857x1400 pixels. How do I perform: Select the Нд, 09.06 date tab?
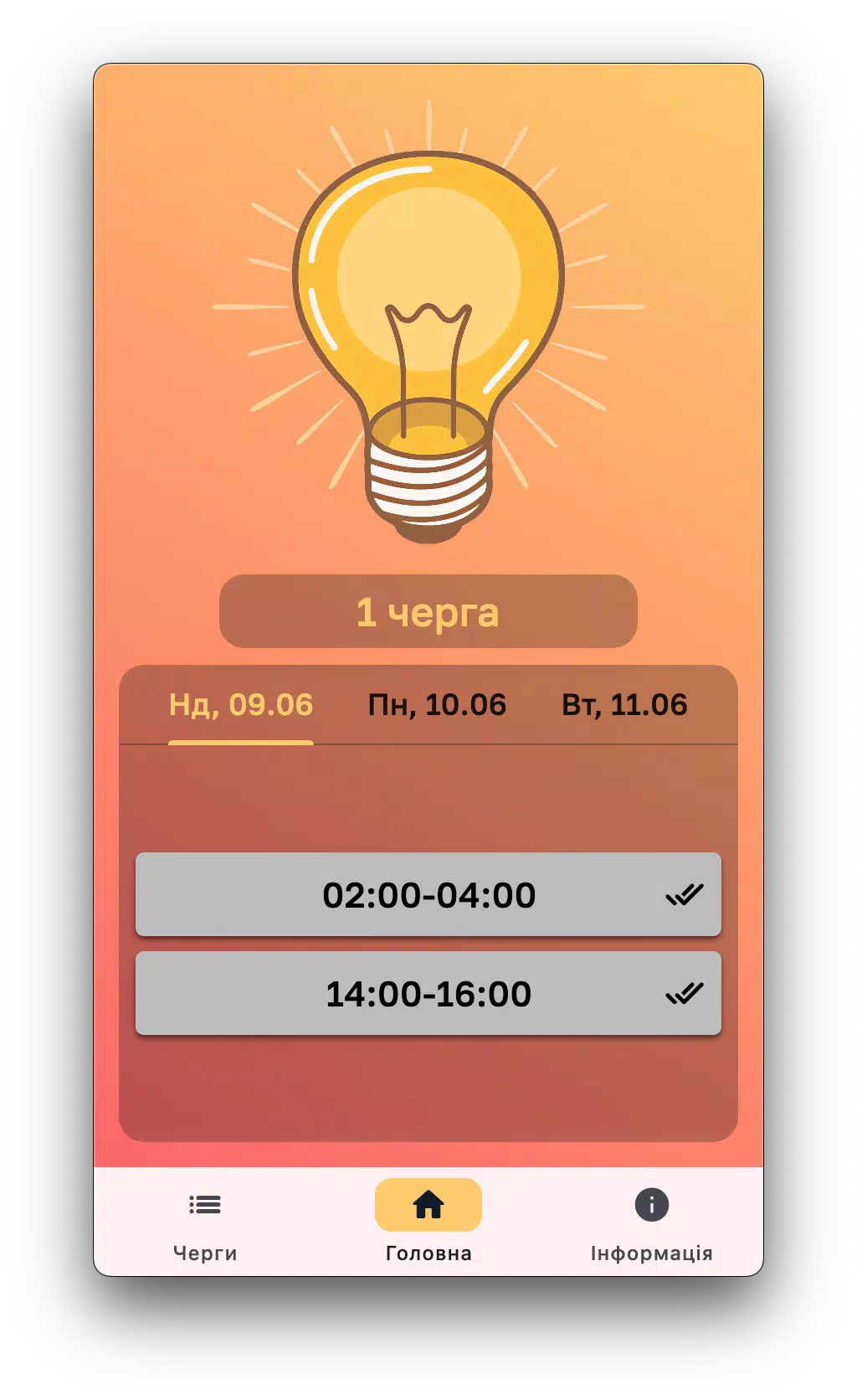pos(241,705)
